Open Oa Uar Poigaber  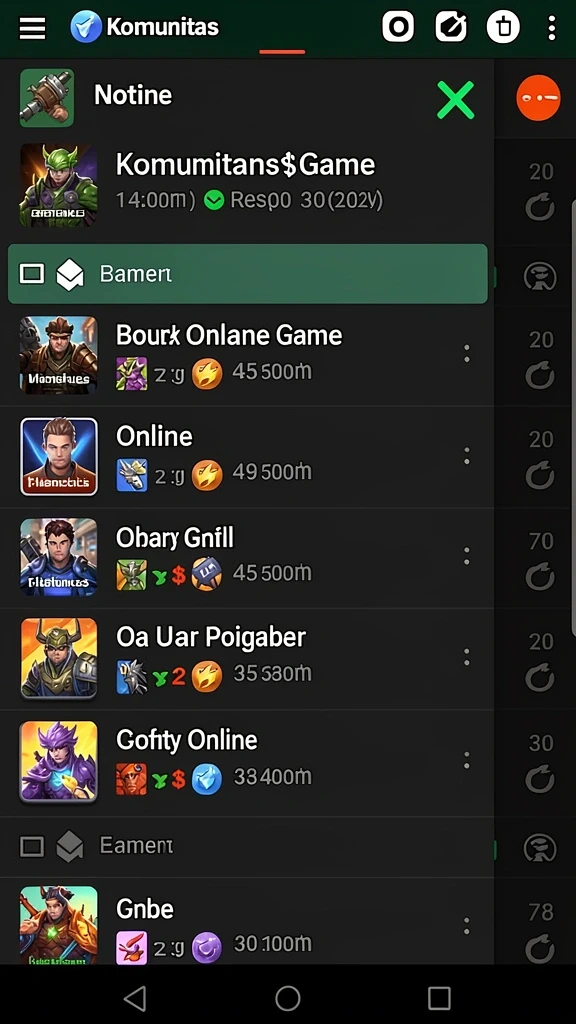click(247, 658)
